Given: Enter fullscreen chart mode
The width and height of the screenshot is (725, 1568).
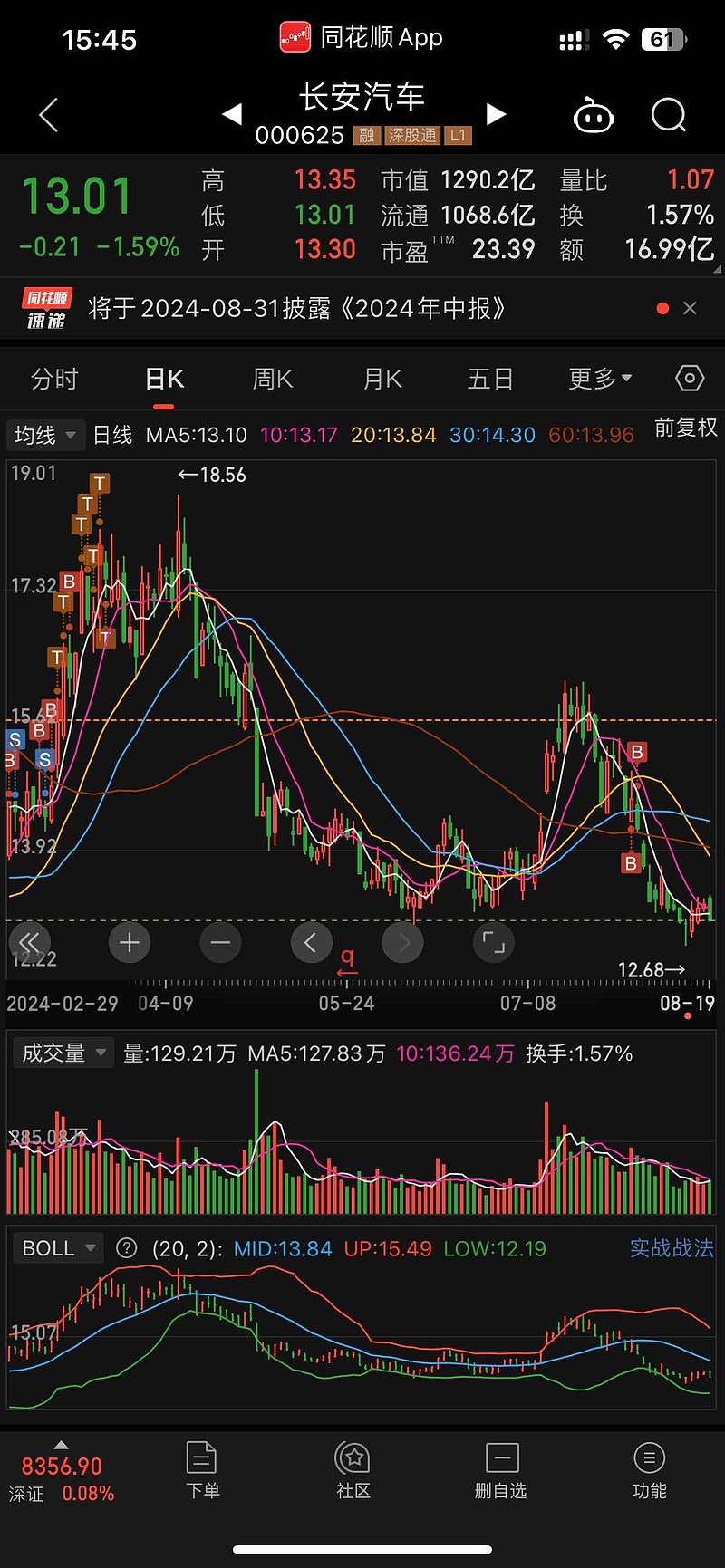Looking at the screenshot, I should (x=494, y=943).
